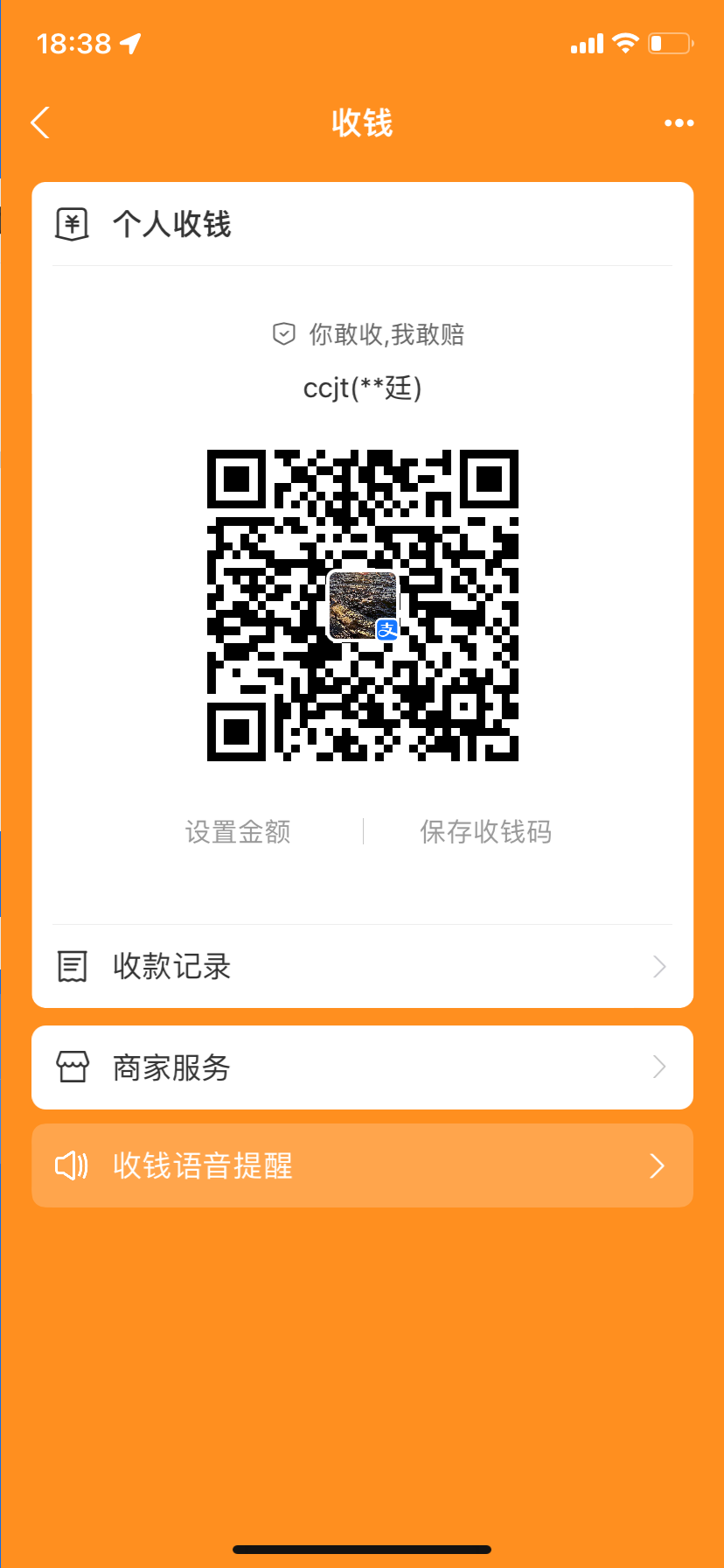Viewport: 724px width, 1568px height.
Task: Open the three-dot more options menu
Action: click(679, 123)
